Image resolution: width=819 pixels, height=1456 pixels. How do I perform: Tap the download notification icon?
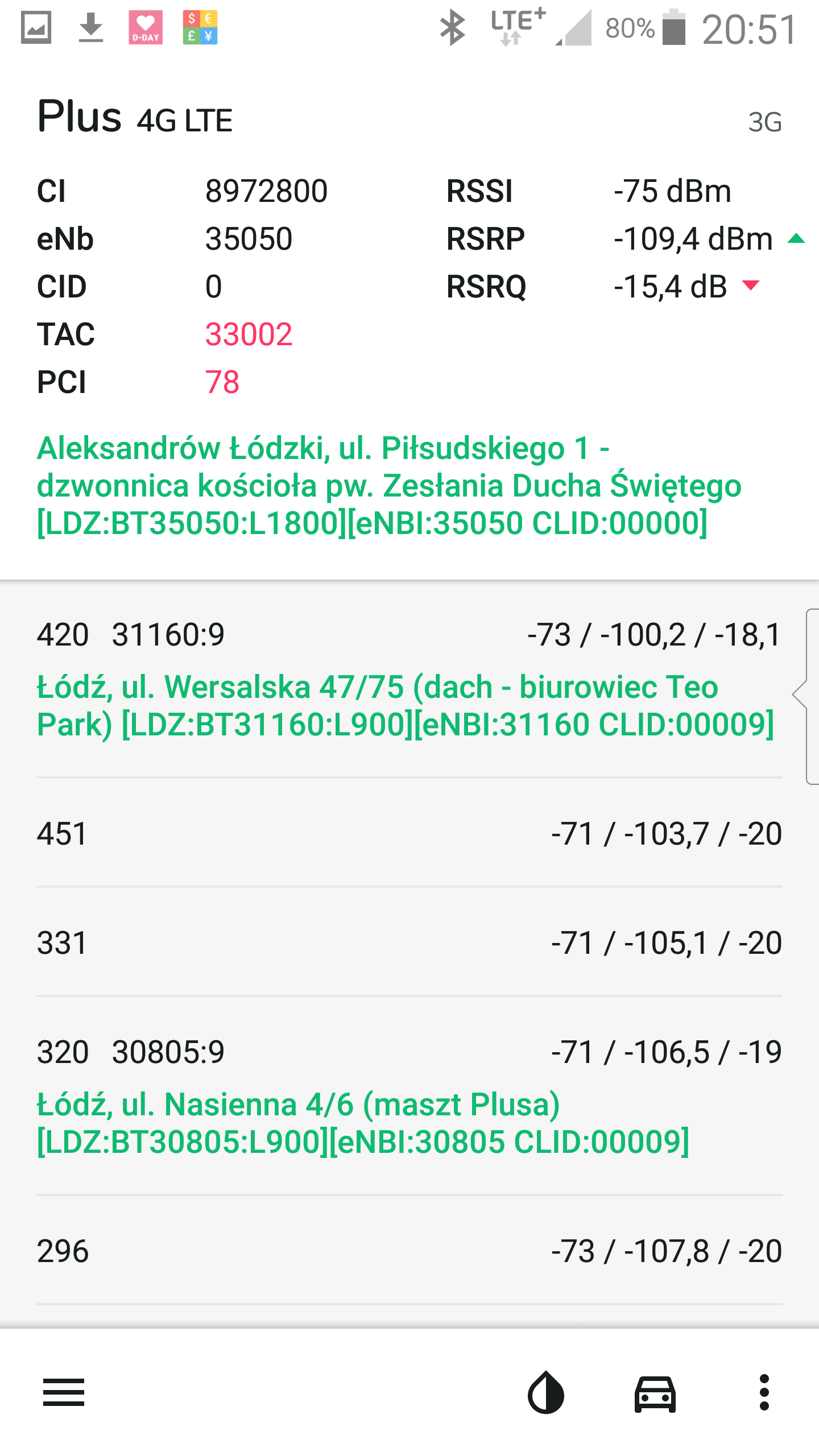click(91, 27)
